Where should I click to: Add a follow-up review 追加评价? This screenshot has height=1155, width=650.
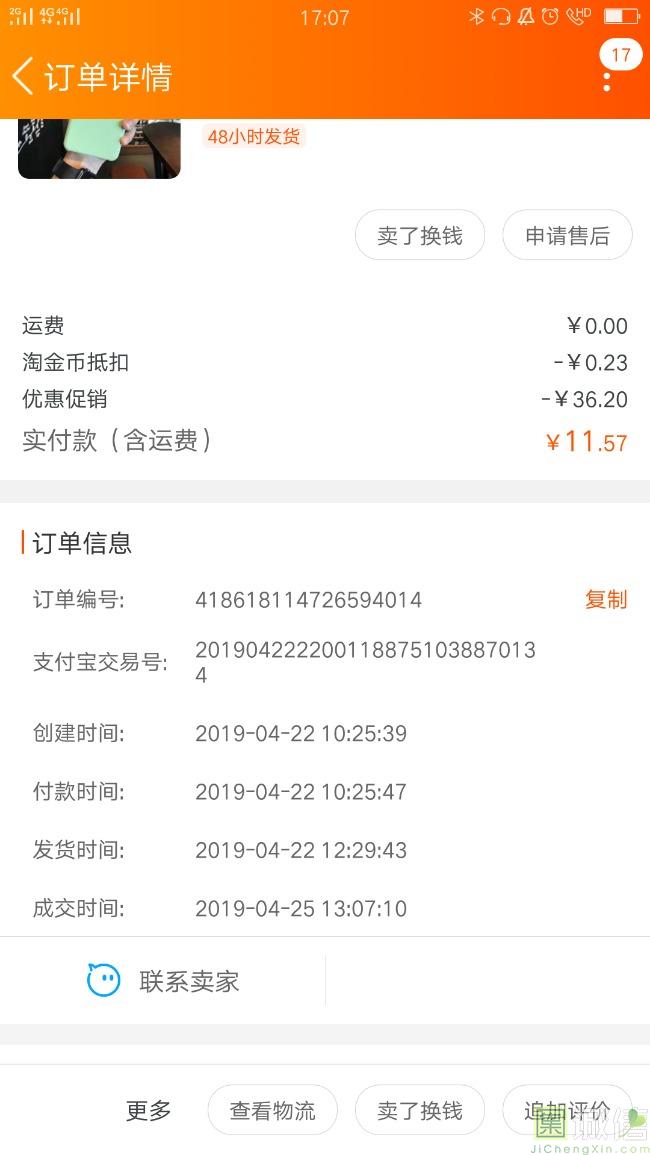(x=567, y=1110)
